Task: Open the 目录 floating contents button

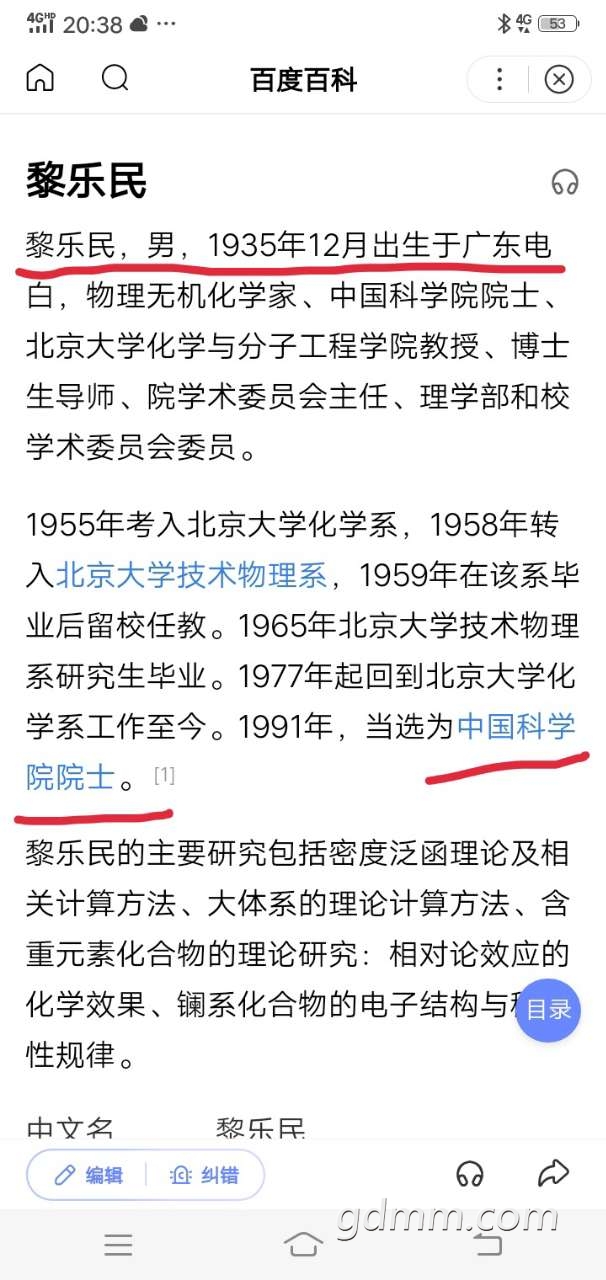Action: [x=549, y=1009]
